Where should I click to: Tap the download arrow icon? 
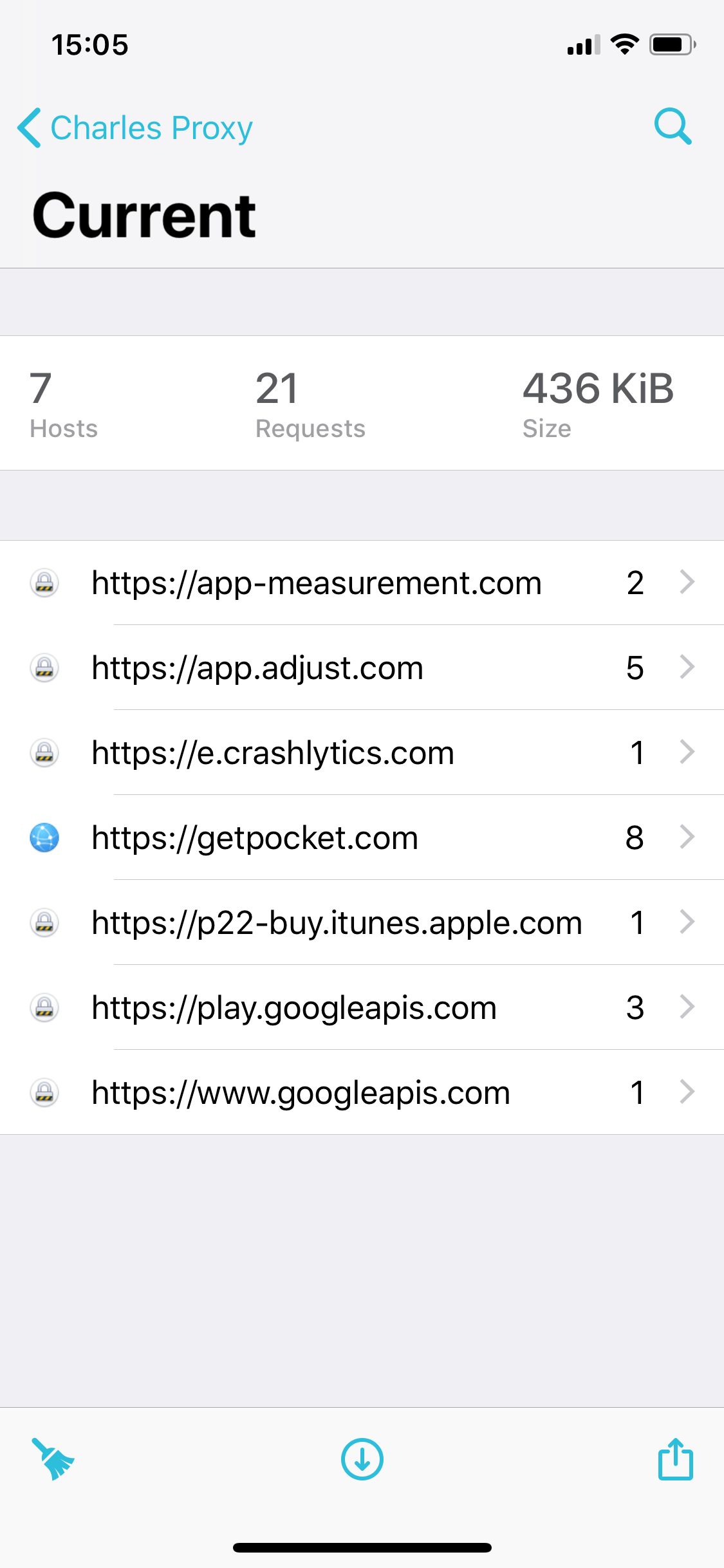362,1459
